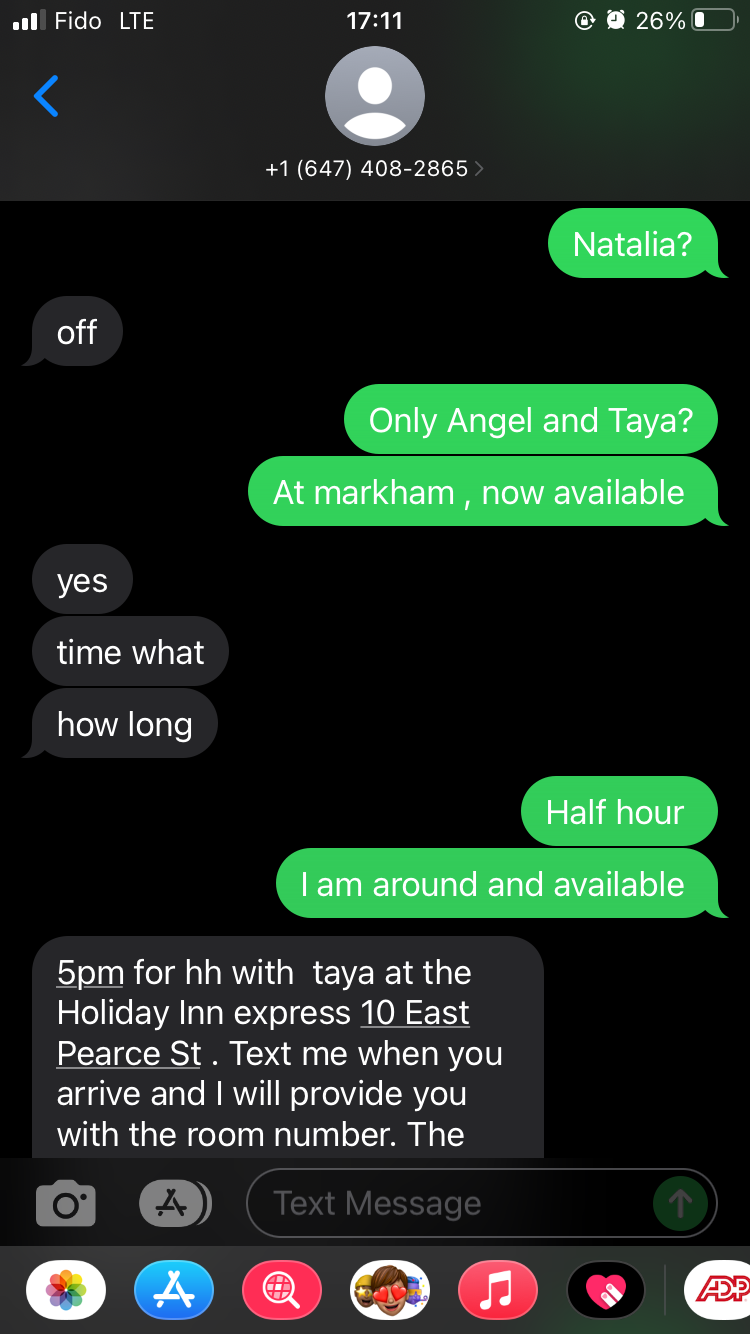Open the ADP app in the app strip
Viewport: 750px width, 1334px height.
click(718, 1290)
